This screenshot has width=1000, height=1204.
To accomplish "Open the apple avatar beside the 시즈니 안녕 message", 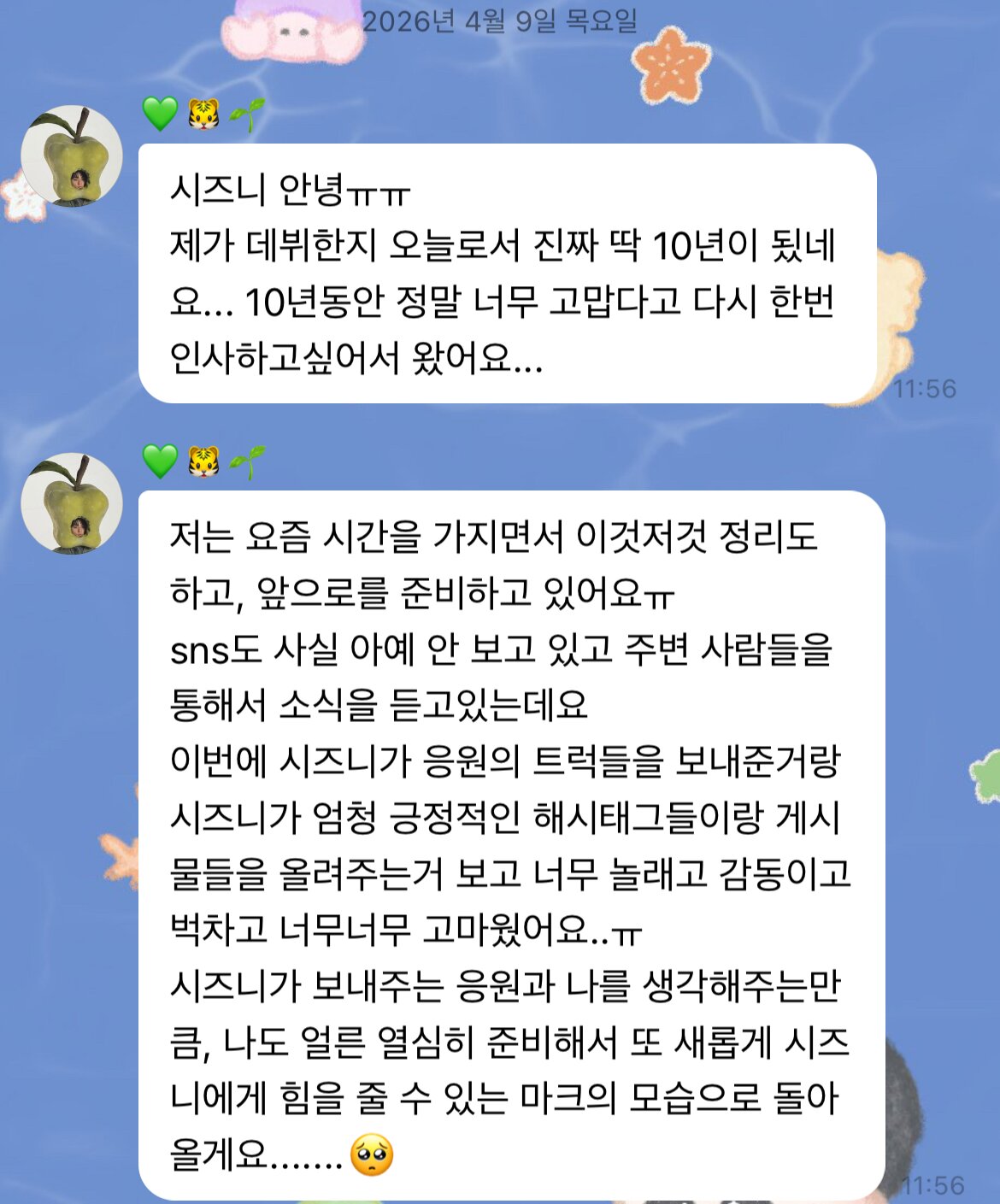I will pyautogui.click(x=72, y=156).
